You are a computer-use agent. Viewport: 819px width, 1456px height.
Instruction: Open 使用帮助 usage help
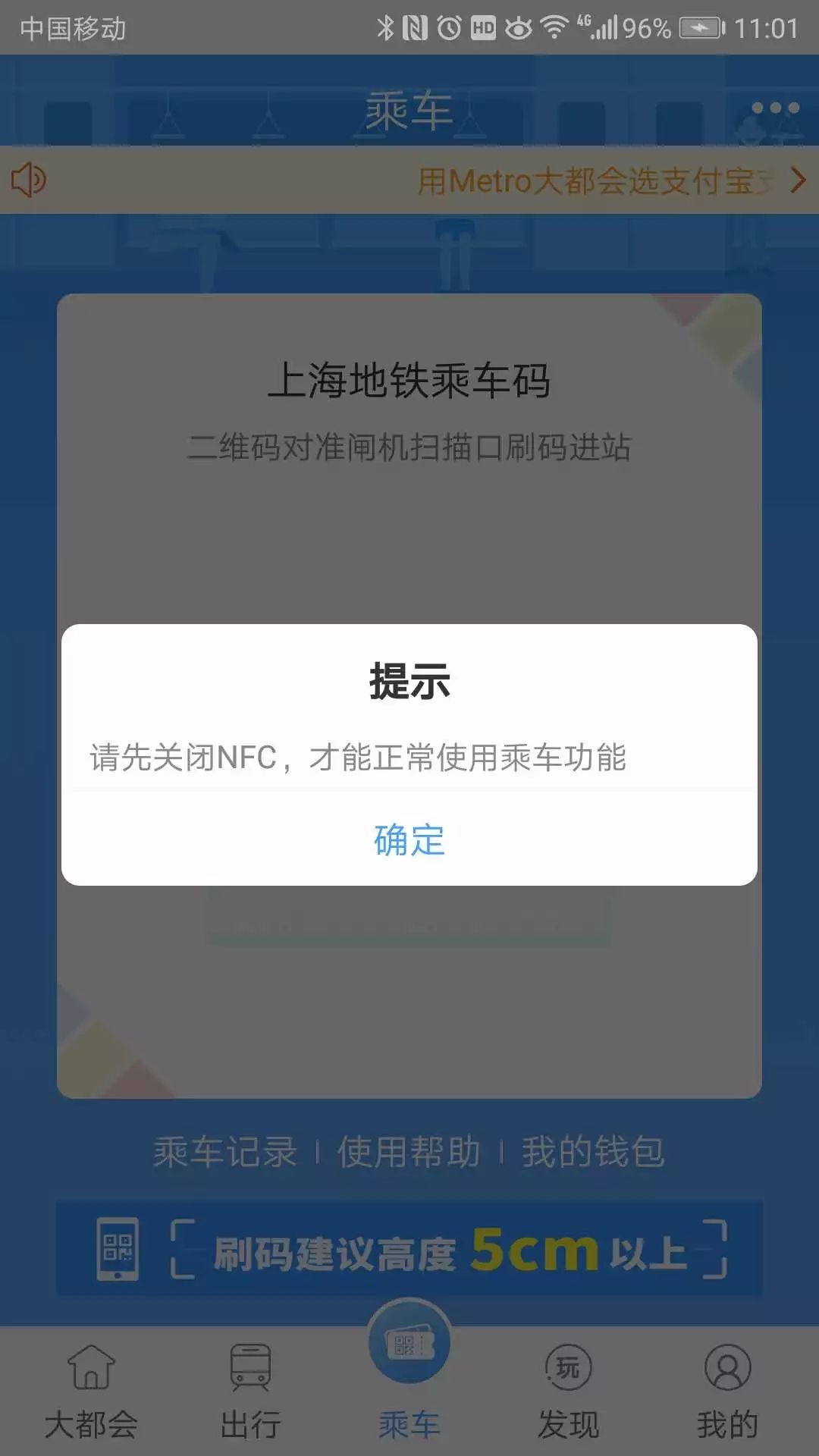409,1152
